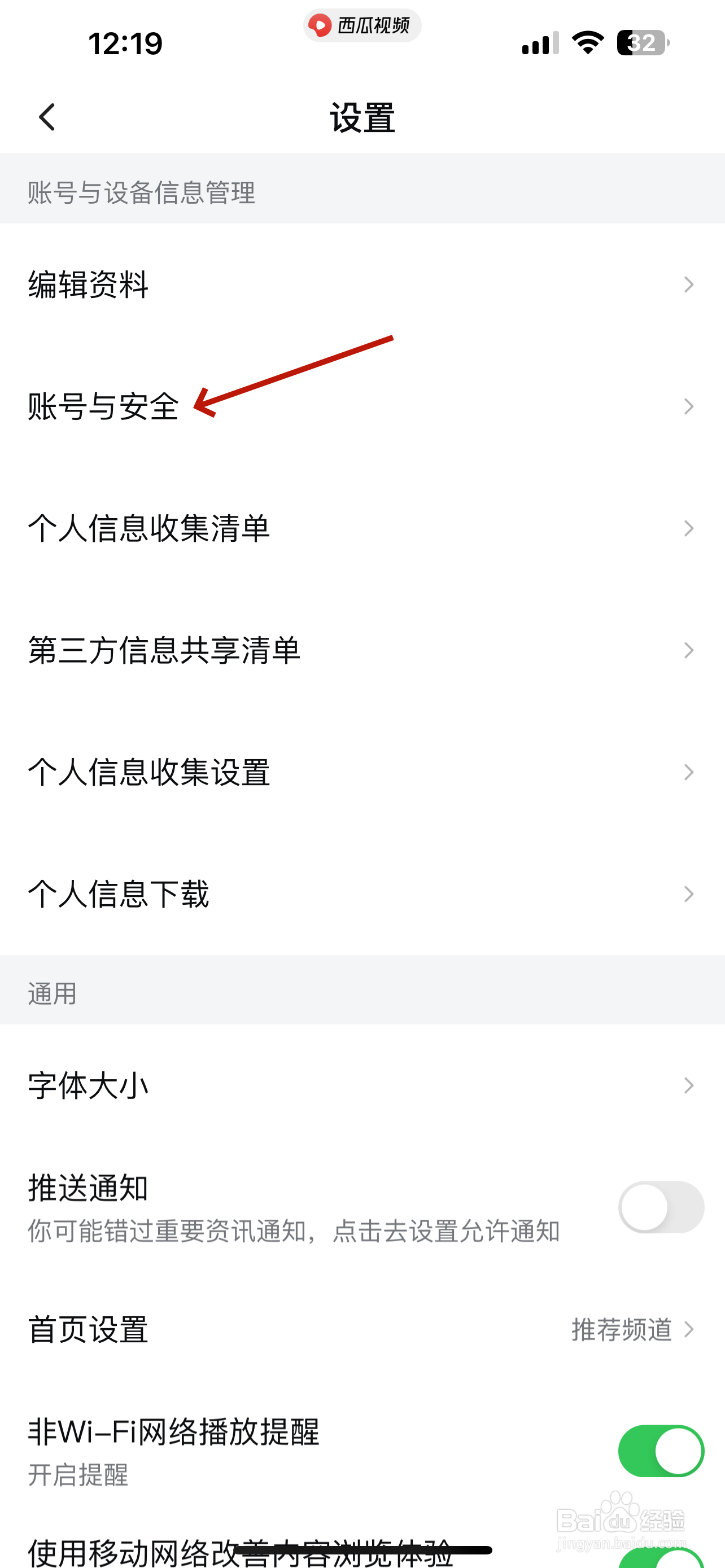Click the Wi-Fi status icon
The width and height of the screenshot is (725, 1568).
point(586,41)
